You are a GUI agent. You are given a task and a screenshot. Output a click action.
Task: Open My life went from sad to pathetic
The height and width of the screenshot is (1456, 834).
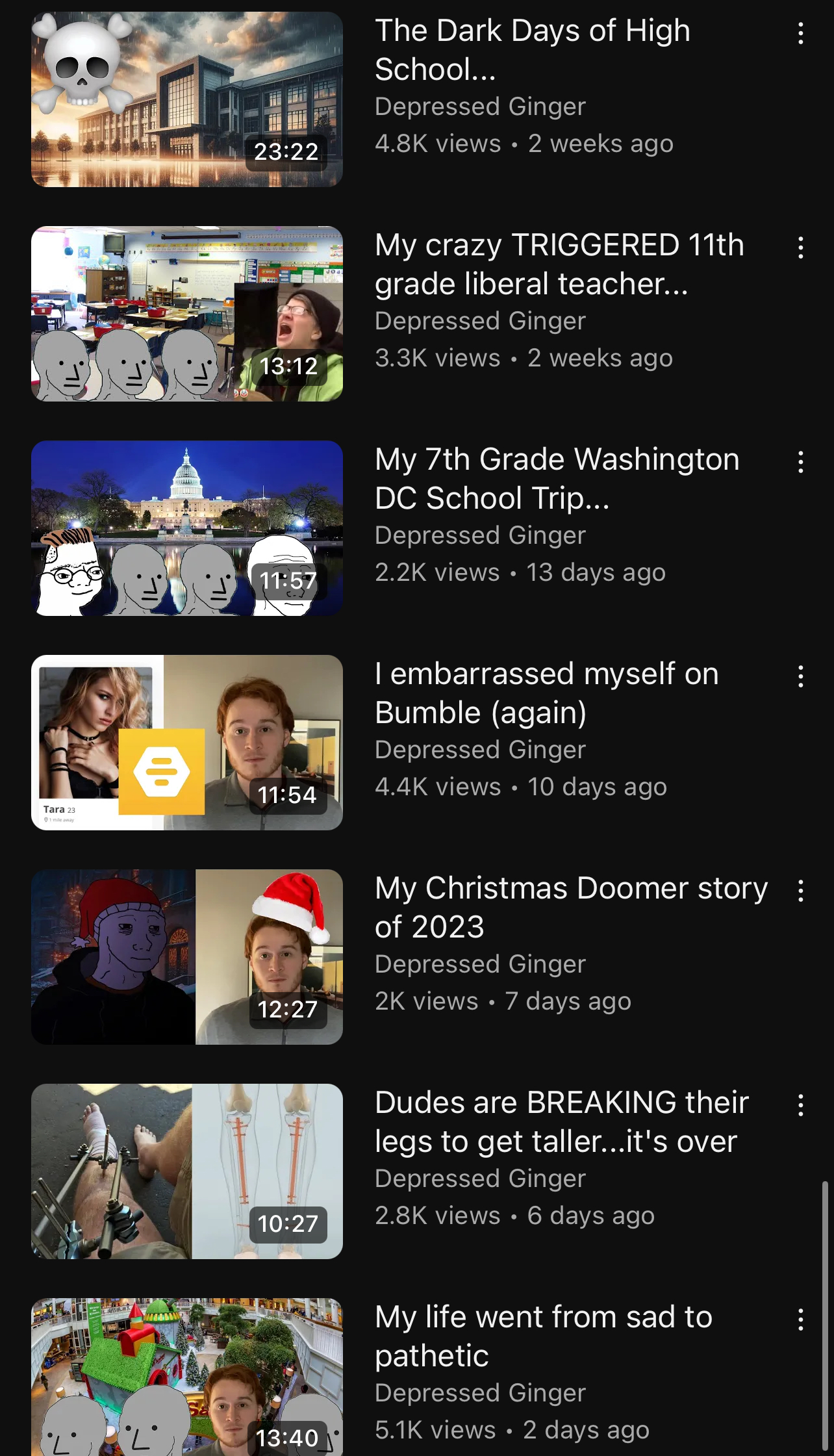click(187, 1377)
